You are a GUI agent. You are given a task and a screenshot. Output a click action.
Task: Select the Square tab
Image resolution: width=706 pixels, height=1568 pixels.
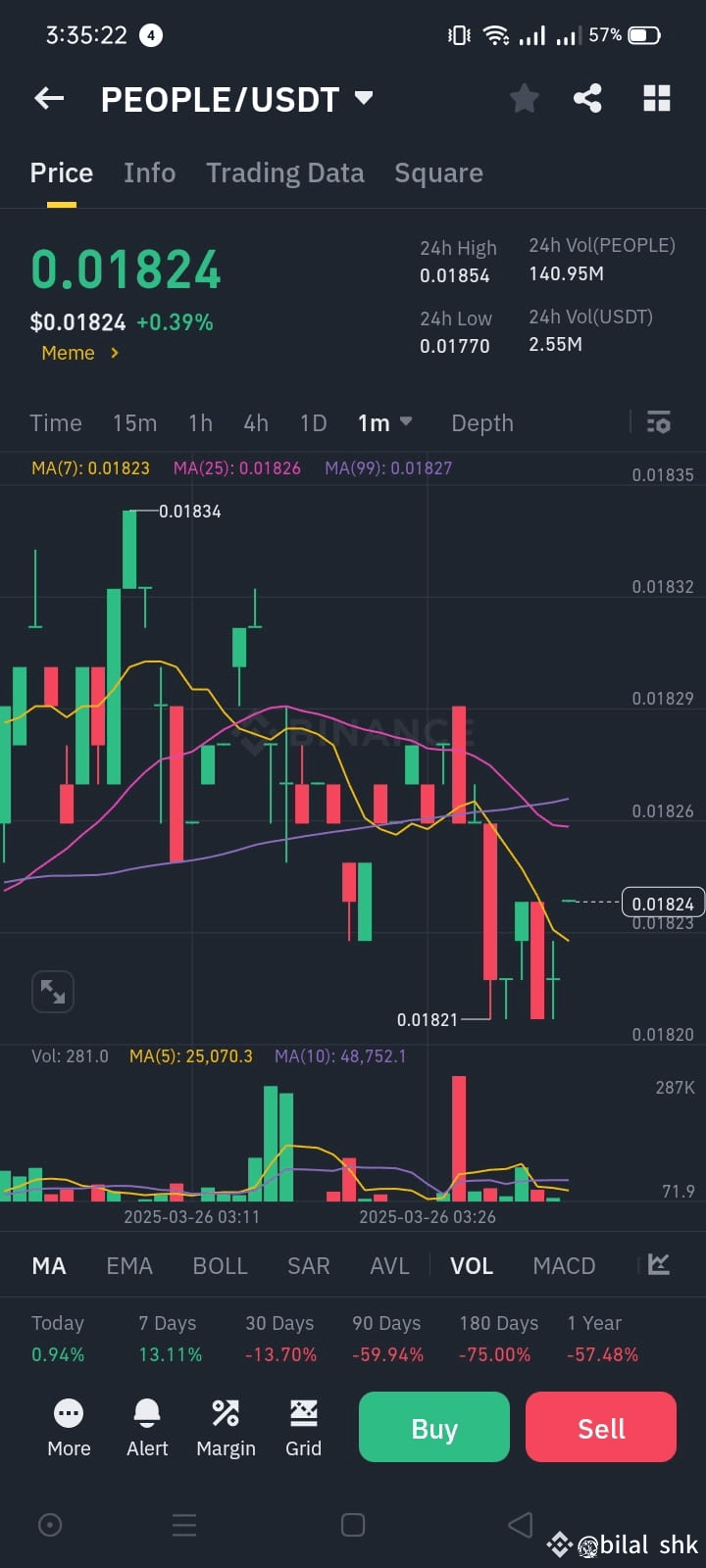tap(438, 172)
